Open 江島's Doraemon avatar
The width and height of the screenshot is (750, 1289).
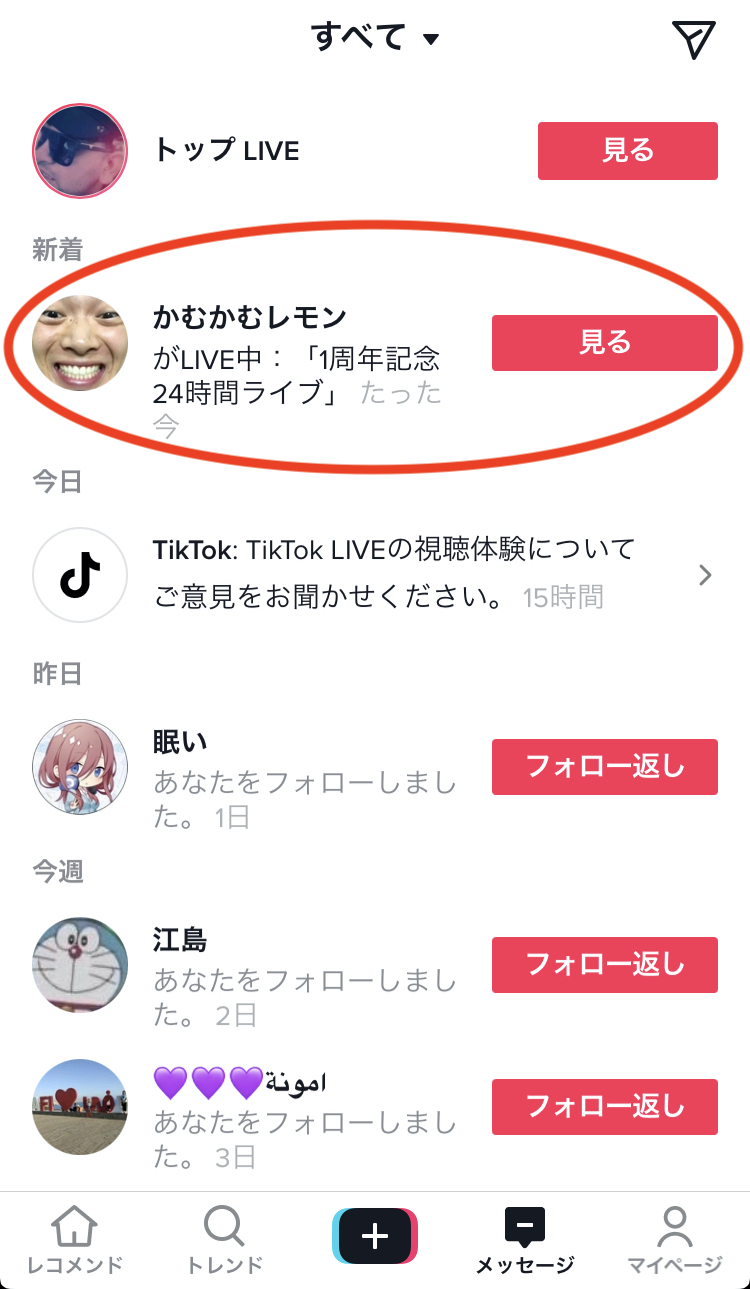80,964
